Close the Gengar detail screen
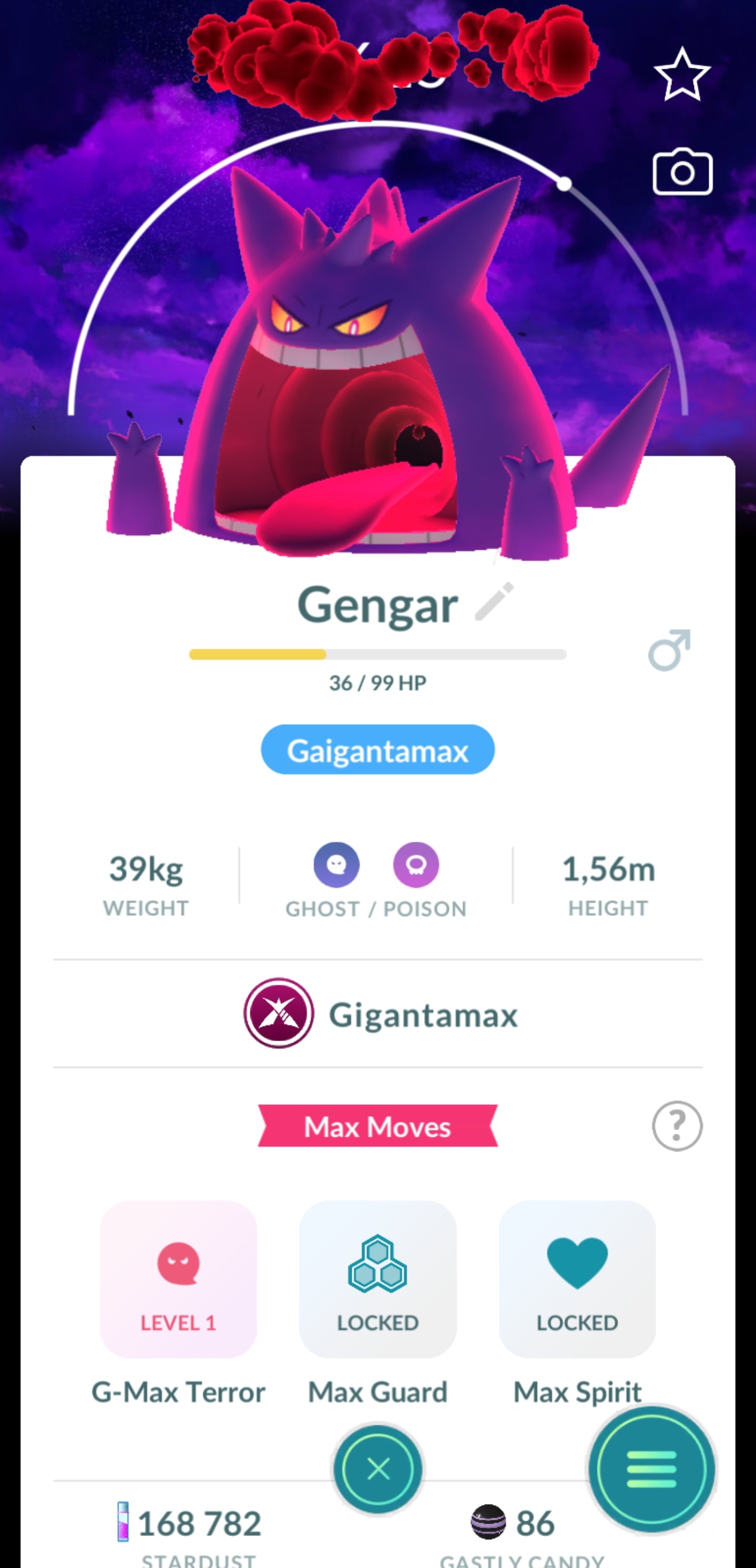This screenshot has height=1568, width=756. pyautogui.click(x=377, y=1469)
